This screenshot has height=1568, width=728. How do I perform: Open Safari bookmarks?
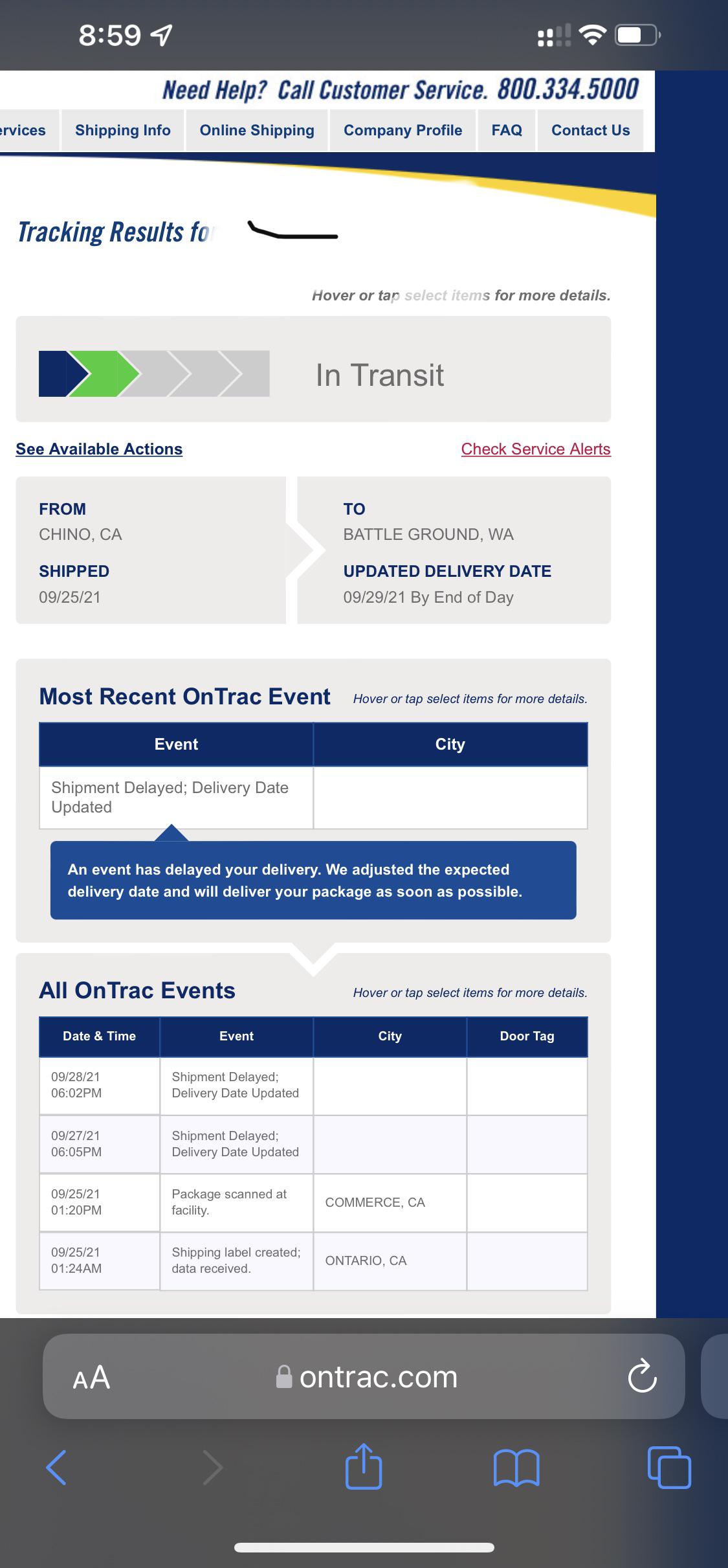(x=516, y=1467)
